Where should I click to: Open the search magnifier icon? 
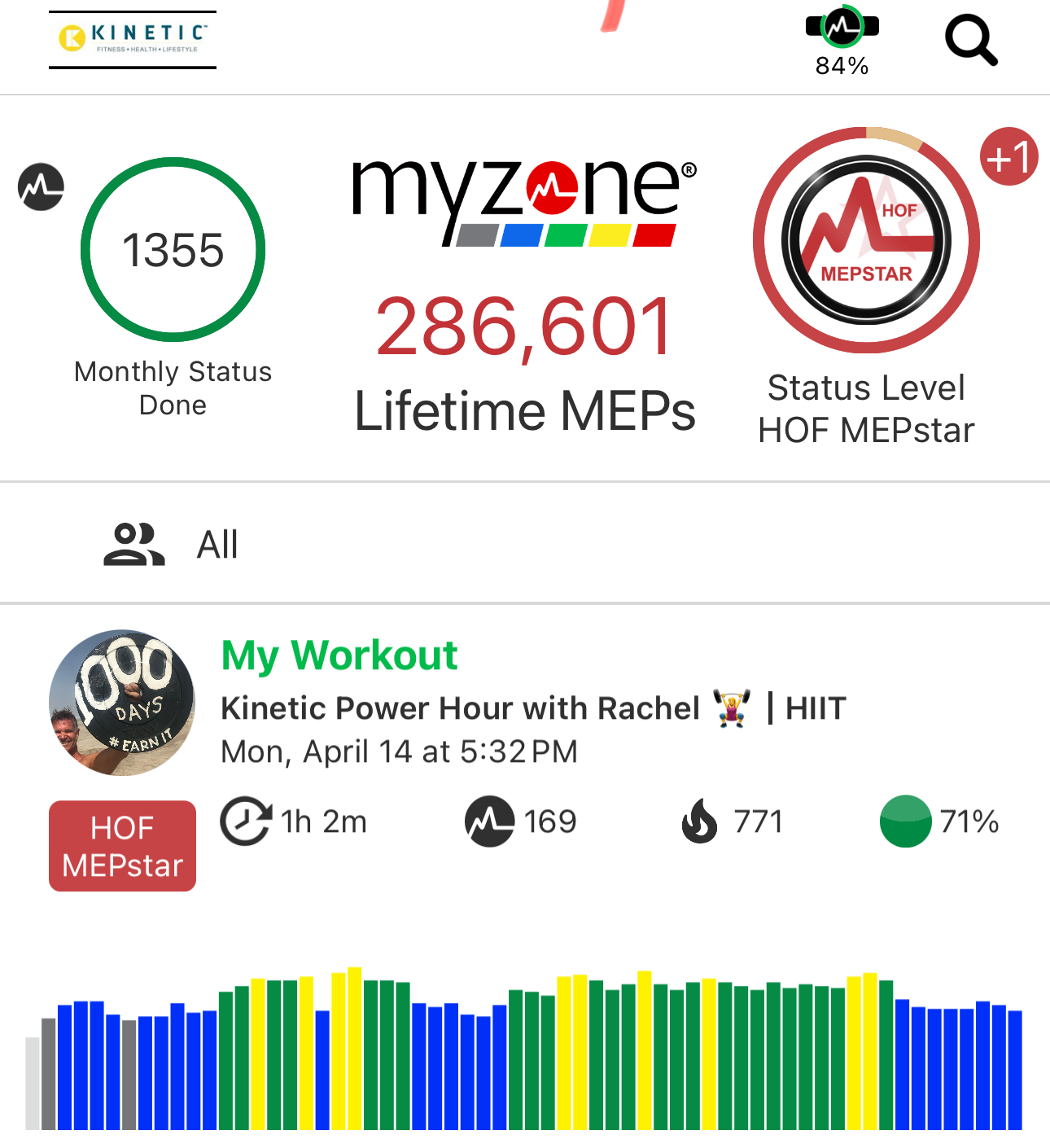tap(970, 41)
